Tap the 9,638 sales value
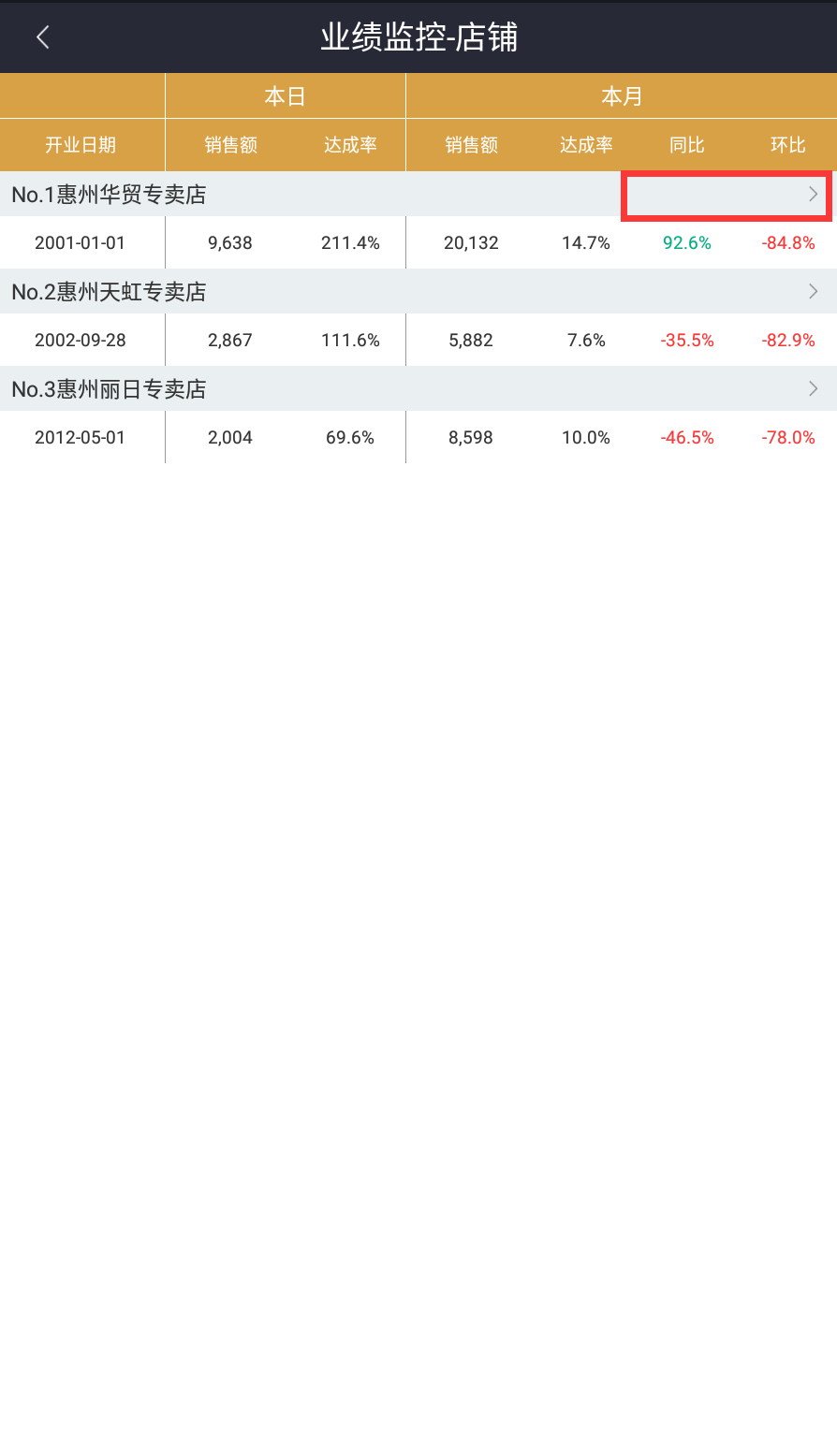Screen dimensions: 837x1456 pos(229,241)
